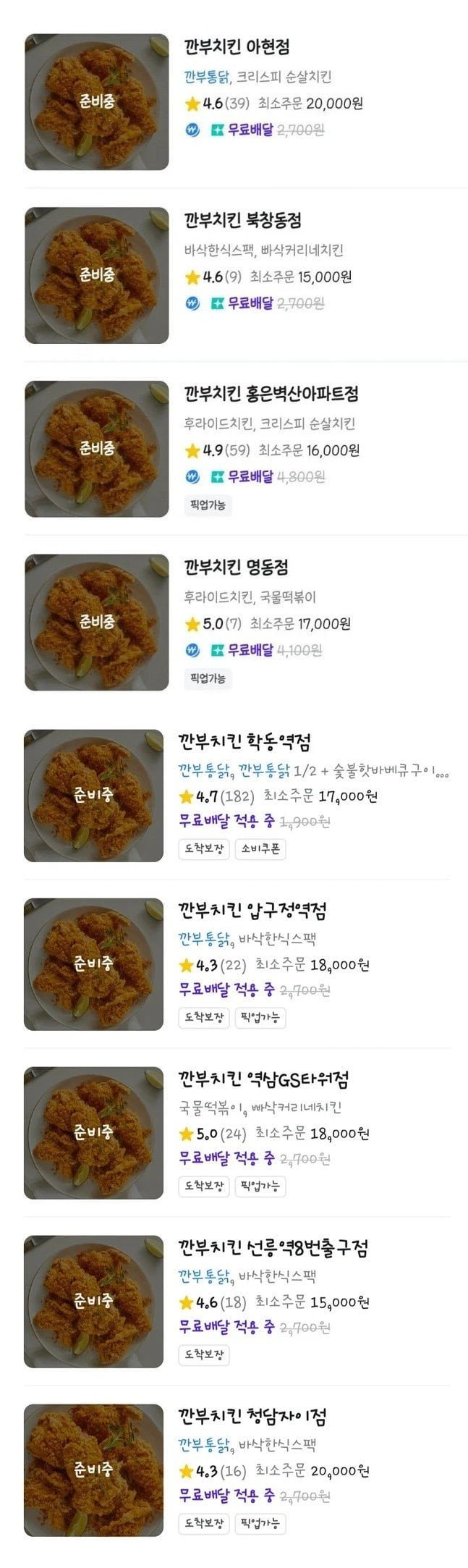
Task: Open 깐부치킨 북창동점 store
Action: 242,220
